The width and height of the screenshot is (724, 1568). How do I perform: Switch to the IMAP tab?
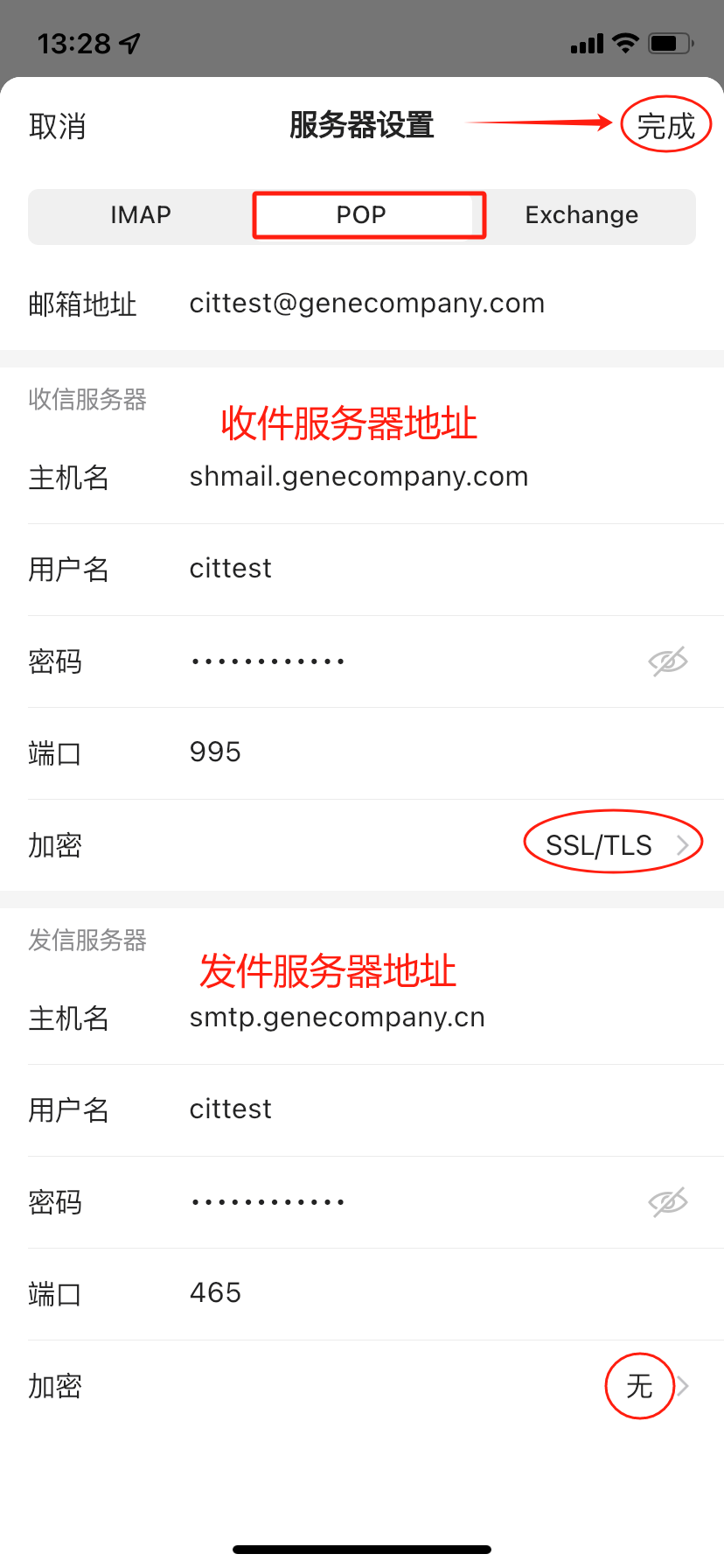click(141, 215)
